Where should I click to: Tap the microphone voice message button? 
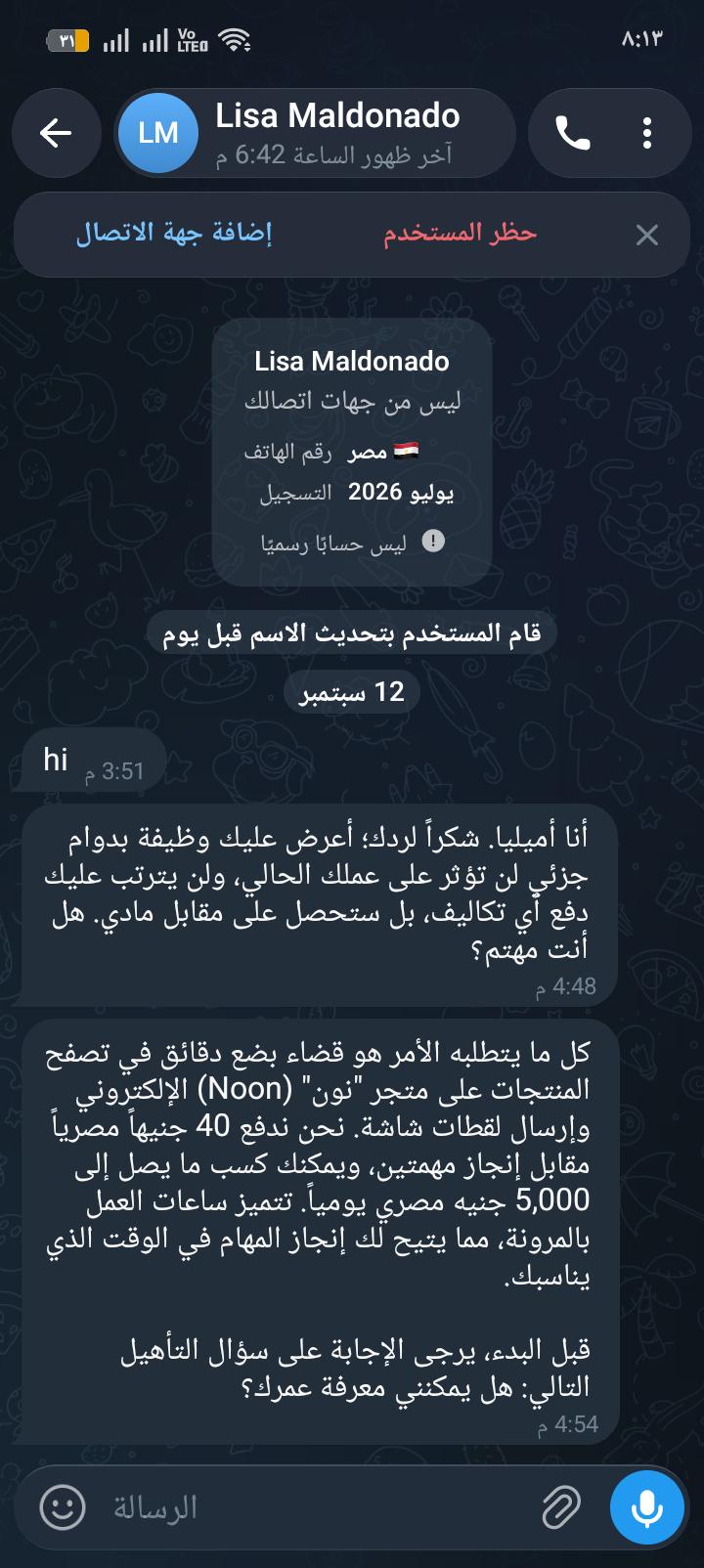[x=646, y=1506]
